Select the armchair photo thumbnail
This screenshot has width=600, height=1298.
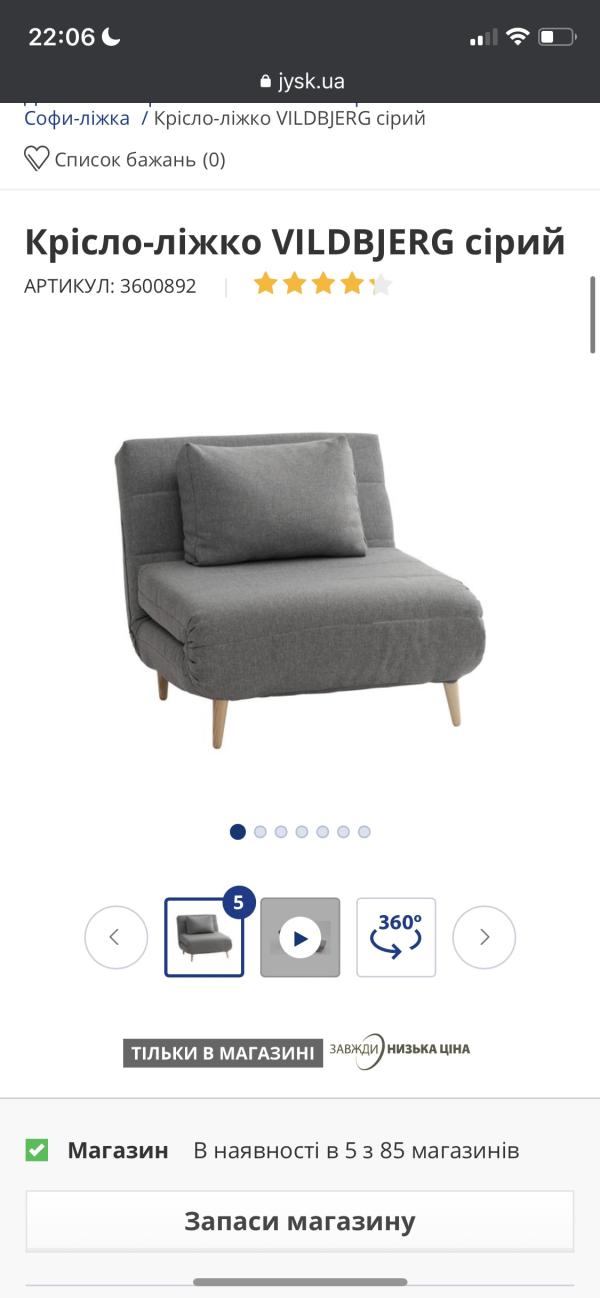tap(204, 937)
